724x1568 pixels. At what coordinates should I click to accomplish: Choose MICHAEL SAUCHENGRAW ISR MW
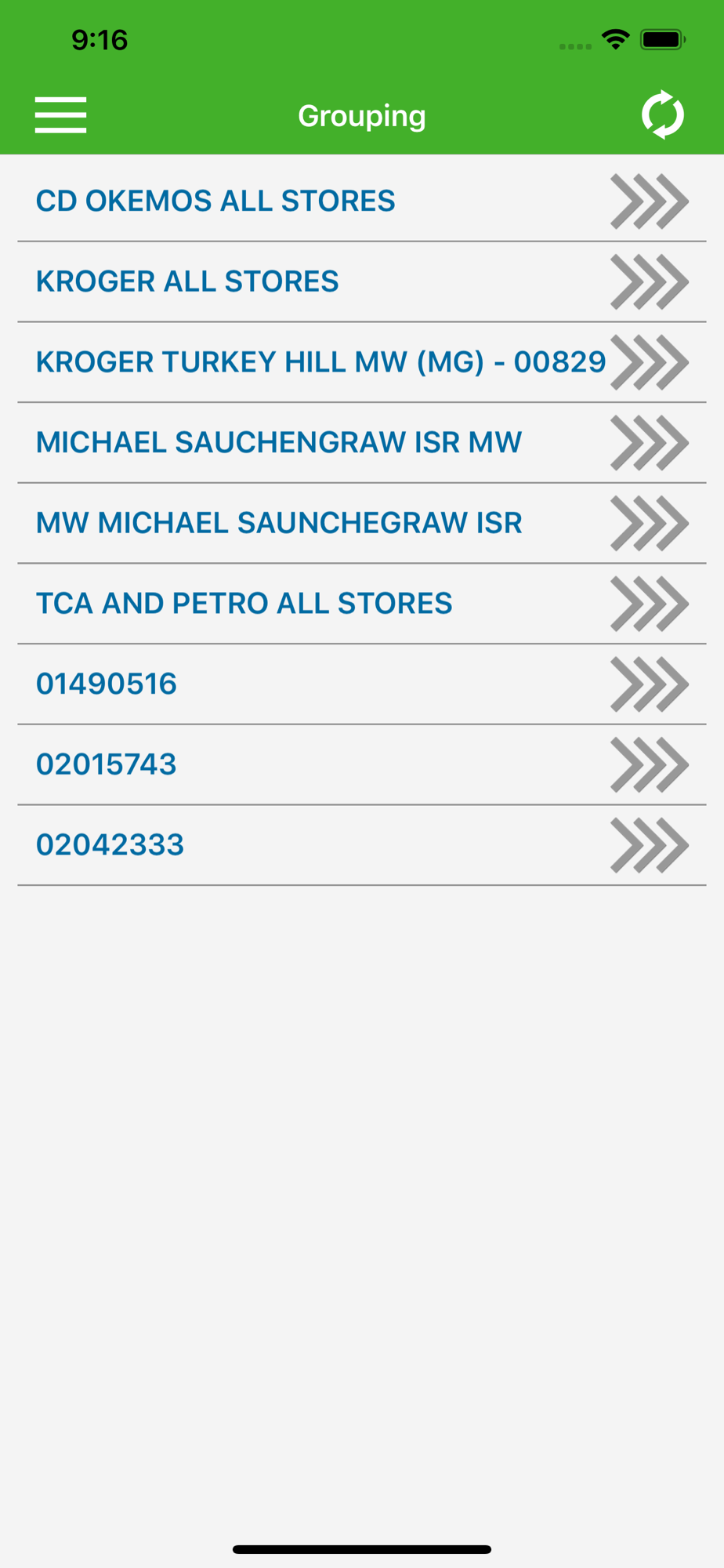[x=362, y=443]
